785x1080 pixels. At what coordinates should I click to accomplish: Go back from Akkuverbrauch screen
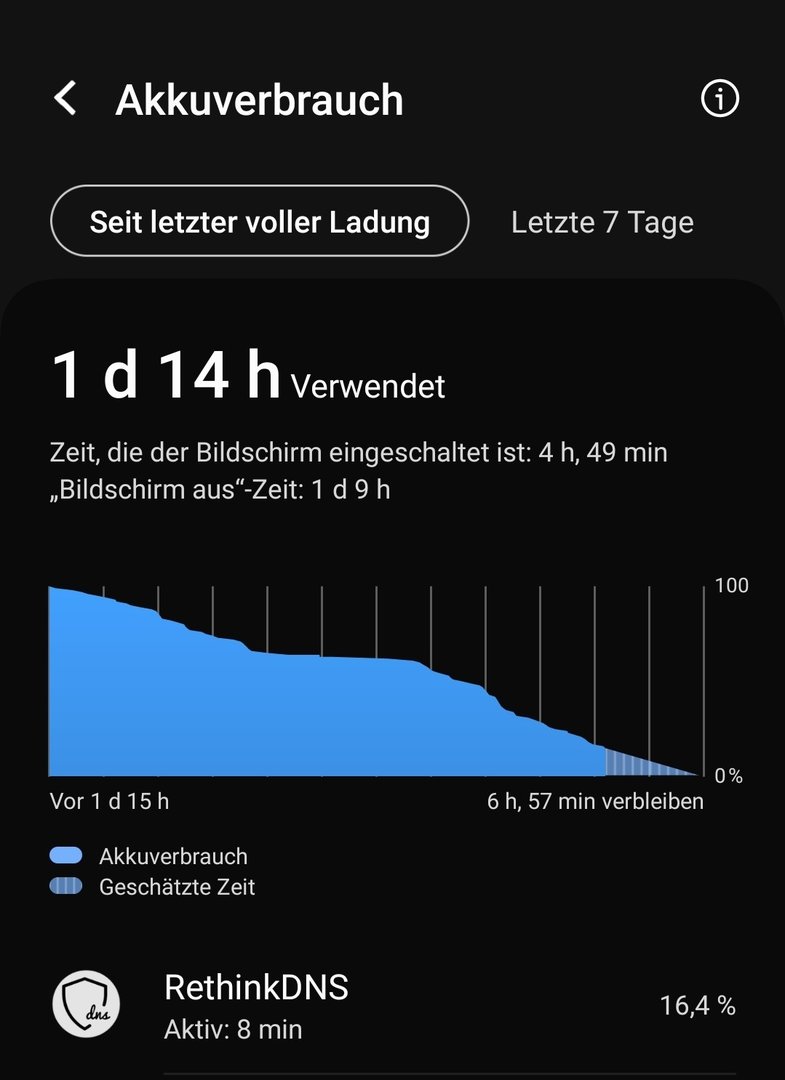(66, 99)
